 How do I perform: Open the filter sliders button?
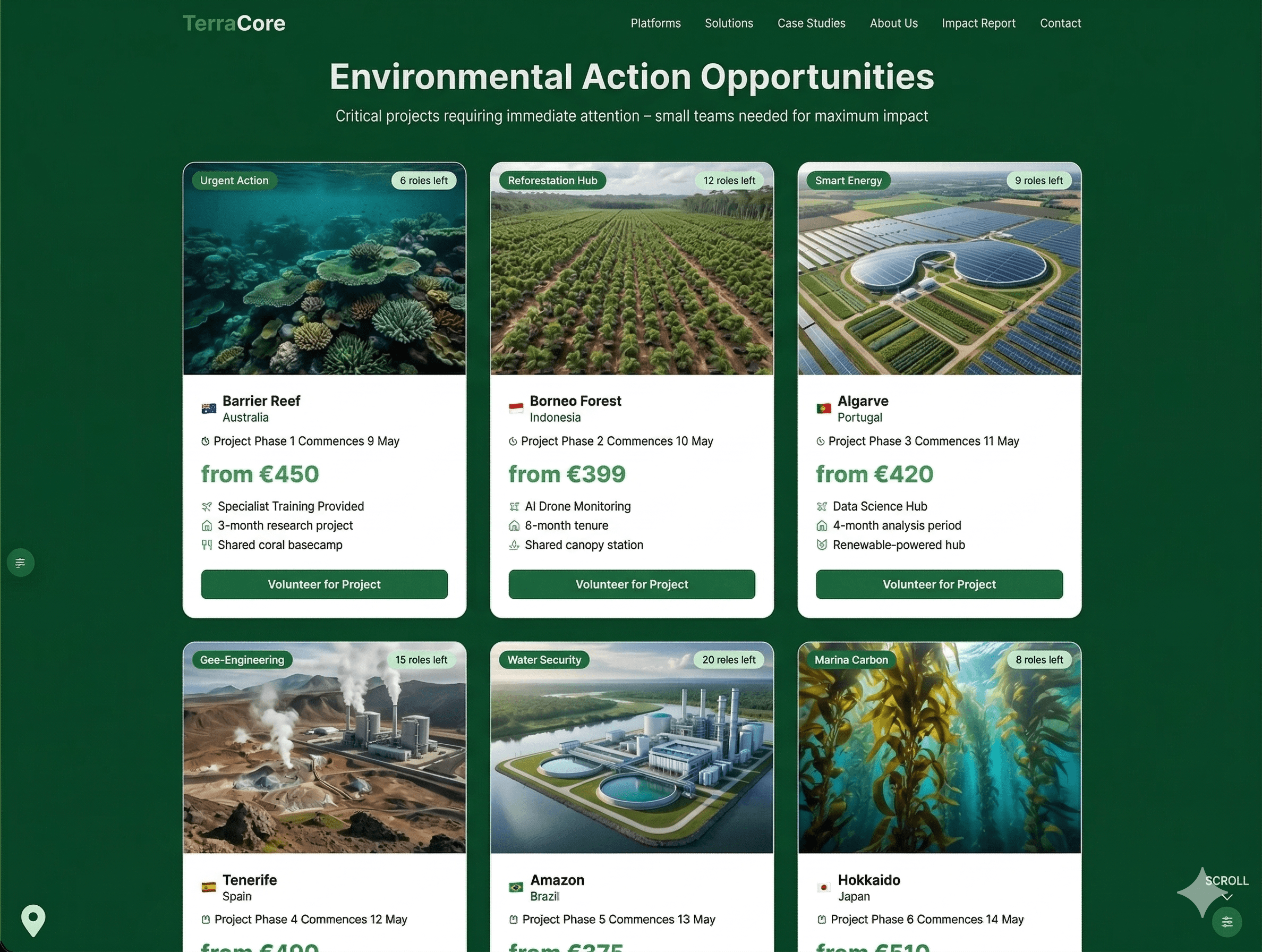click(1226, 922)
